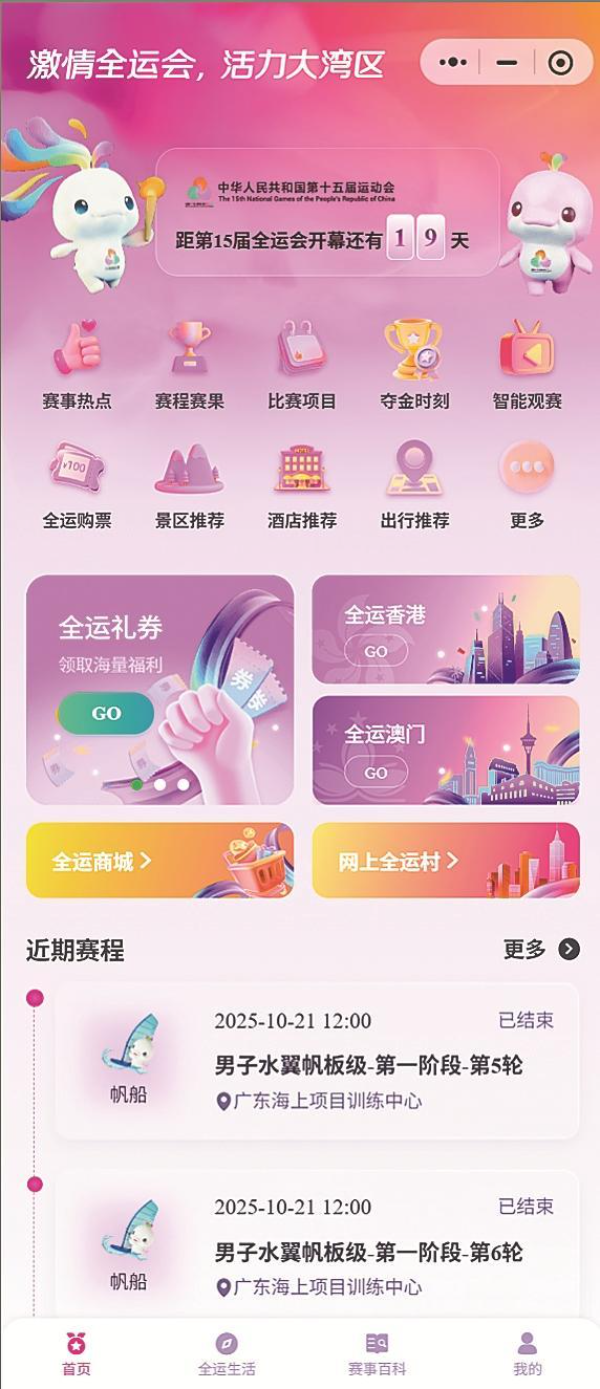Open 智能观赛 smart viewing
600x1389 pixels.
[x=527, y=366]
